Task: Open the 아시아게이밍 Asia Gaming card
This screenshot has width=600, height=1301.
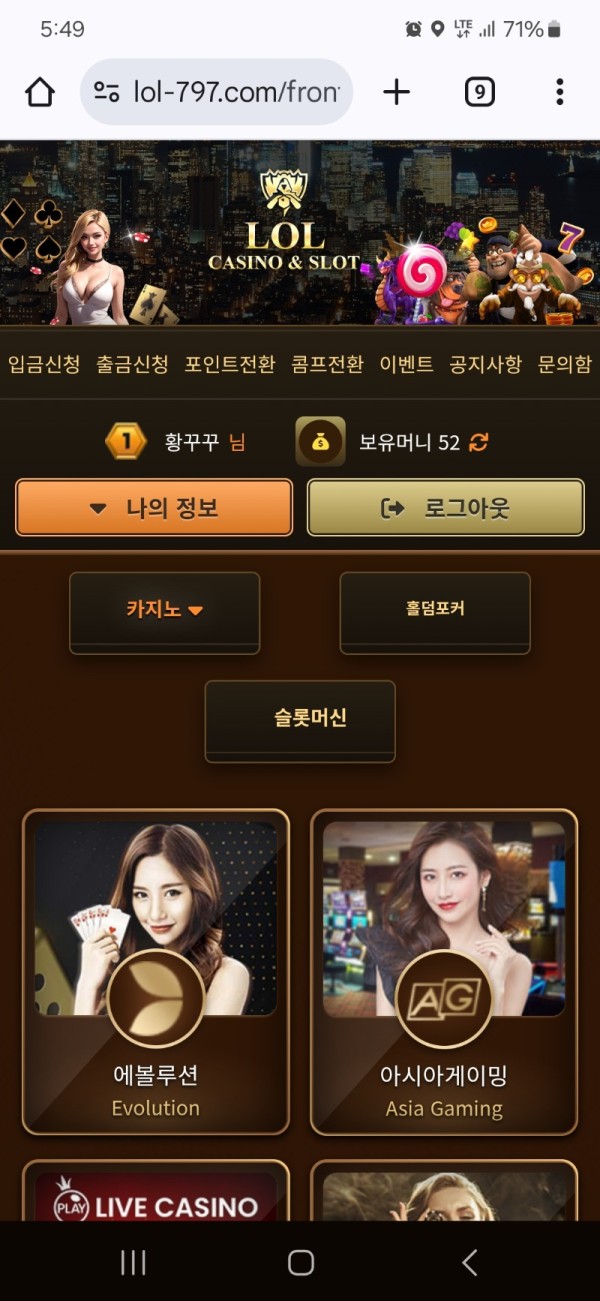Action: tap(444, 970)
